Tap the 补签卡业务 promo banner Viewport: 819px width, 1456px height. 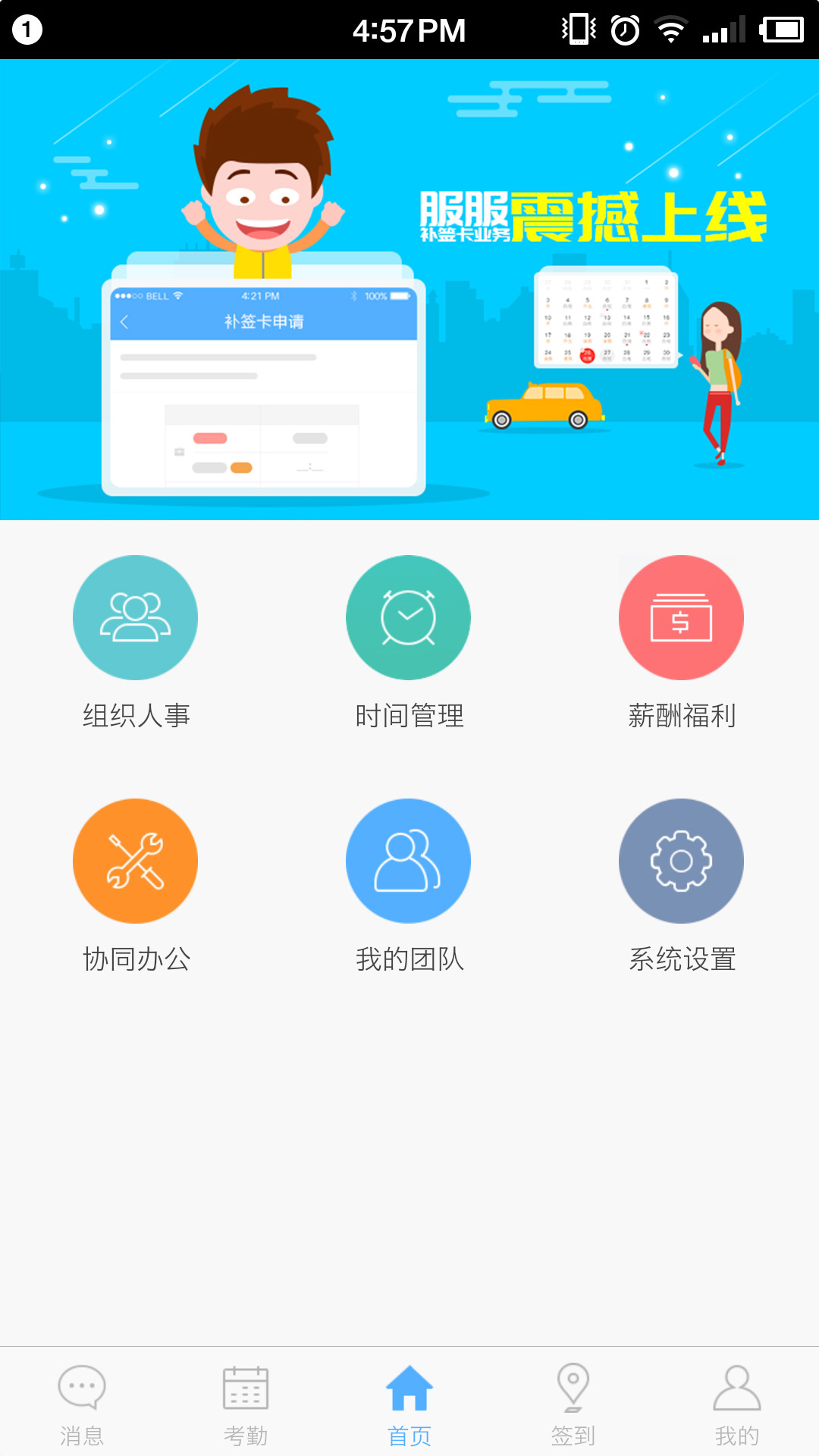coord(409,290)
